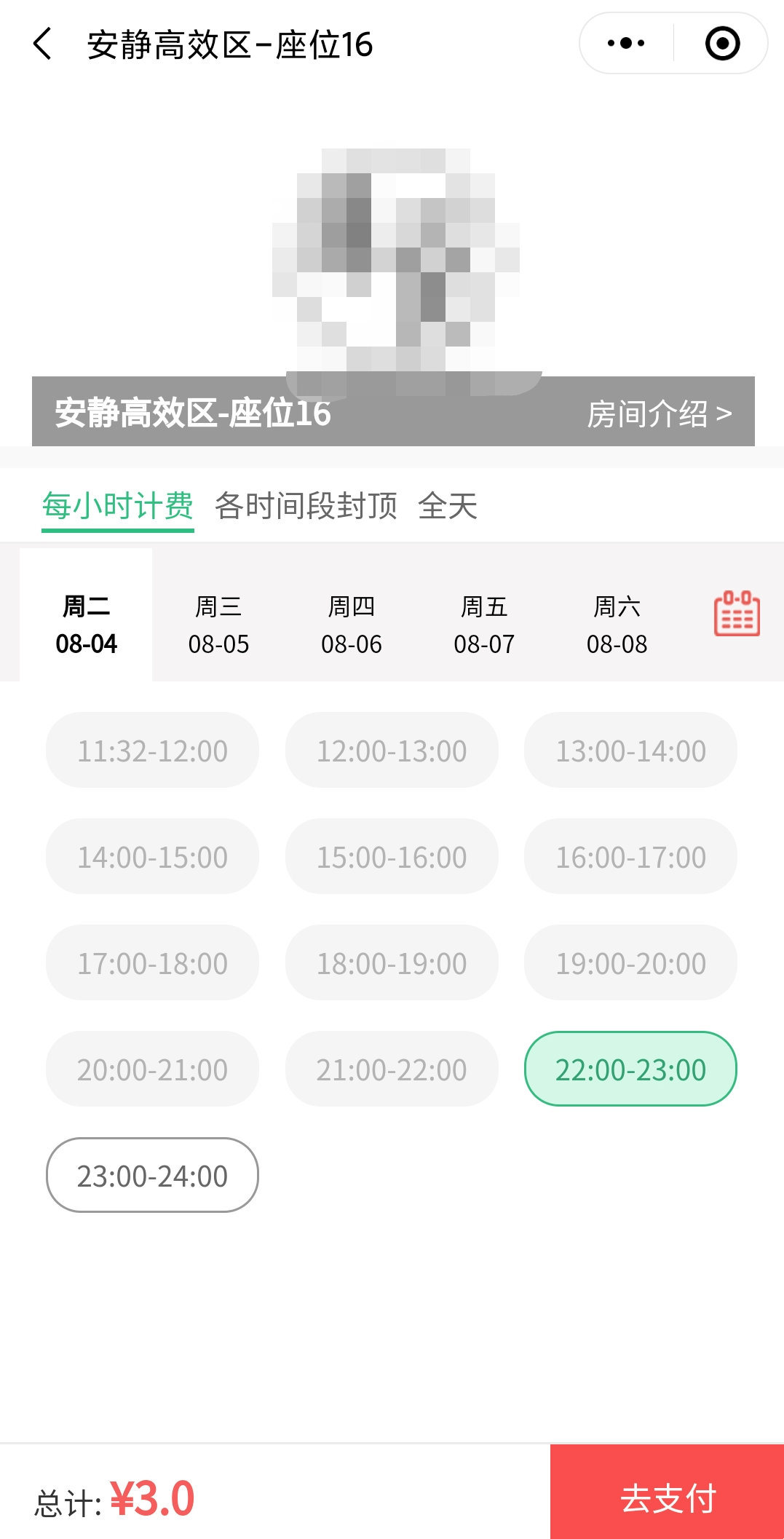The width and height of the screenshot is (784, 1539).
Task: Tap the back arrow to return
Action: tap(41, 44)
